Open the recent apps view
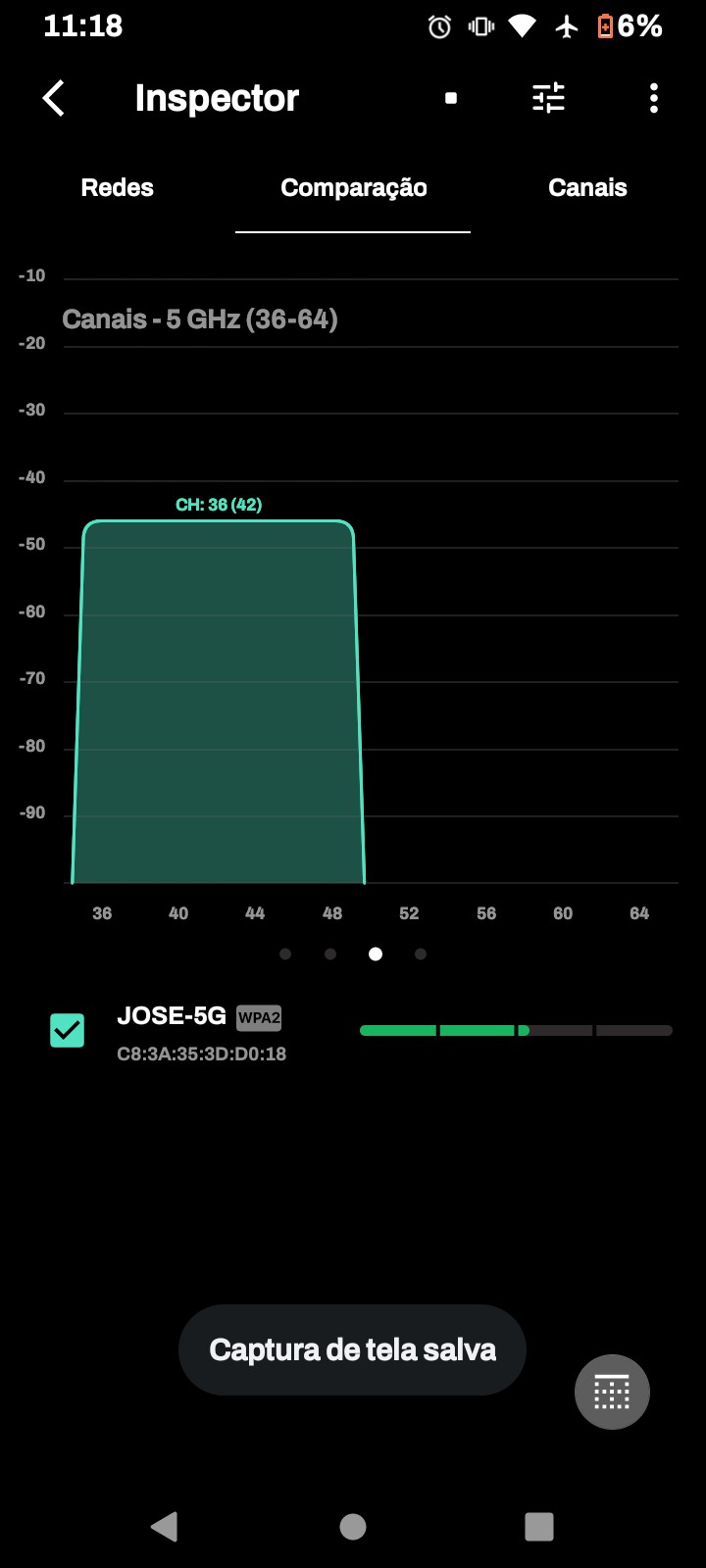 point(539,1526)
